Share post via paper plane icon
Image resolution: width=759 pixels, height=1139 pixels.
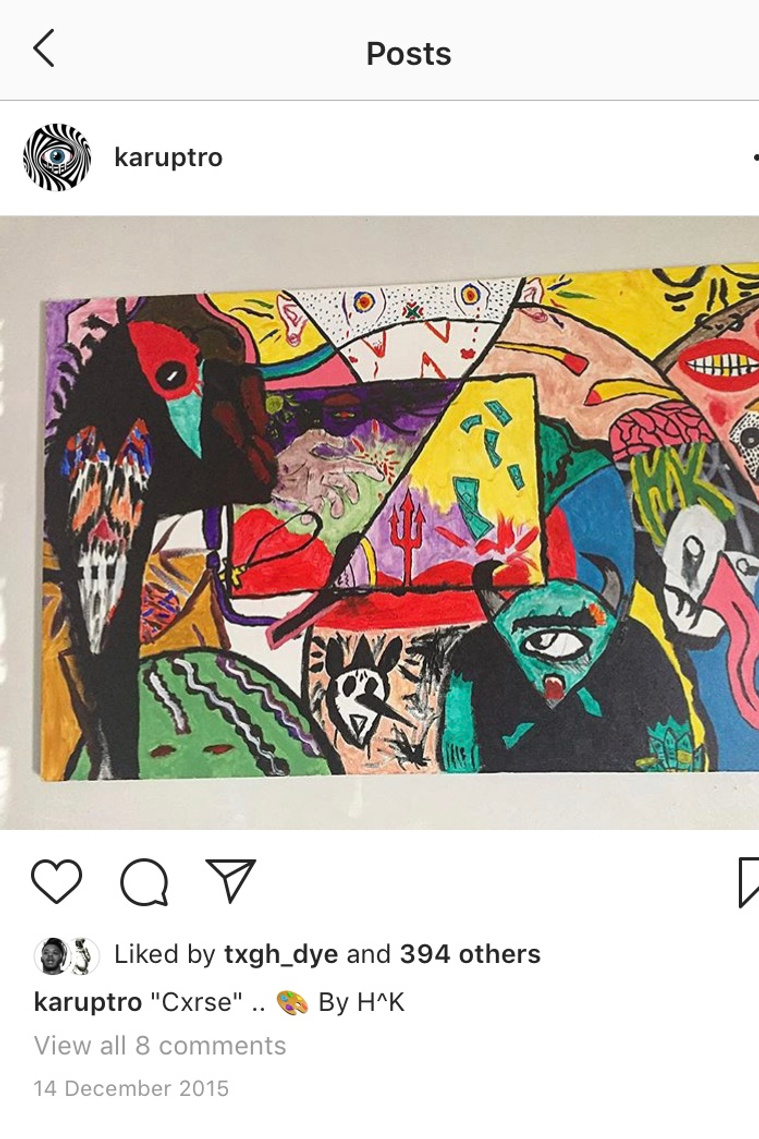coord(231,880)
